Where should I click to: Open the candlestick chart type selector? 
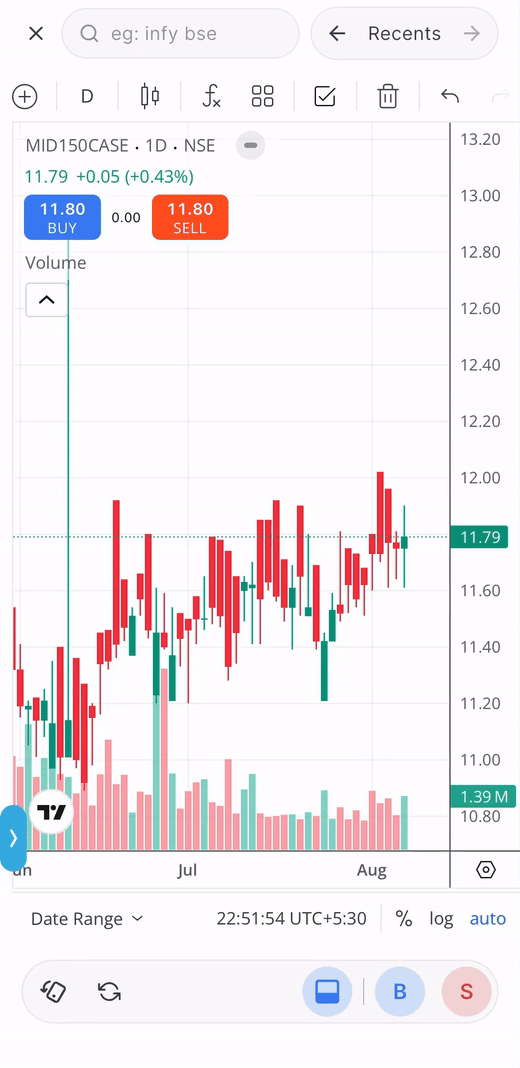(150, 96)
